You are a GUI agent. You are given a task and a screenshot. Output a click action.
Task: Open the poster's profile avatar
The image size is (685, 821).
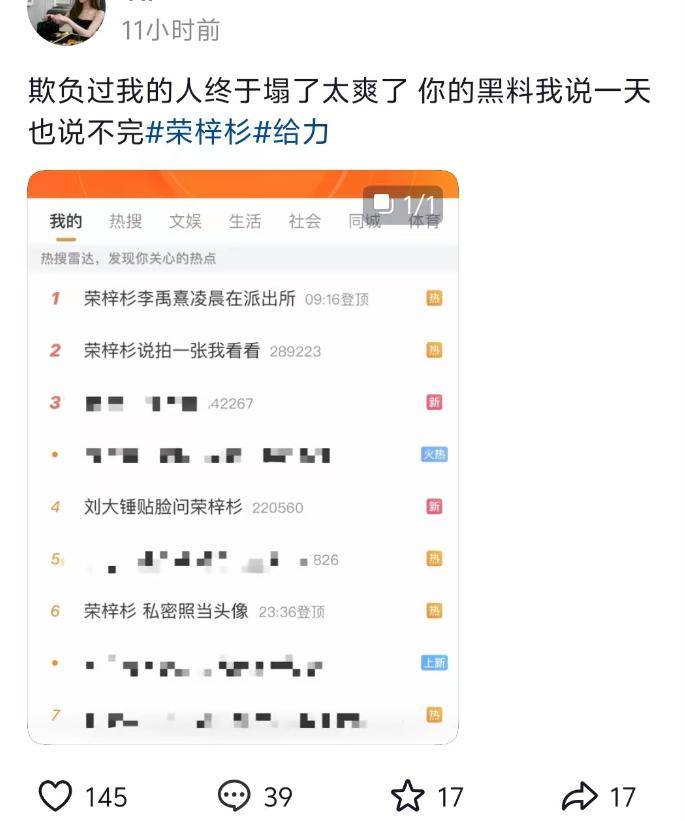(65, 18)
